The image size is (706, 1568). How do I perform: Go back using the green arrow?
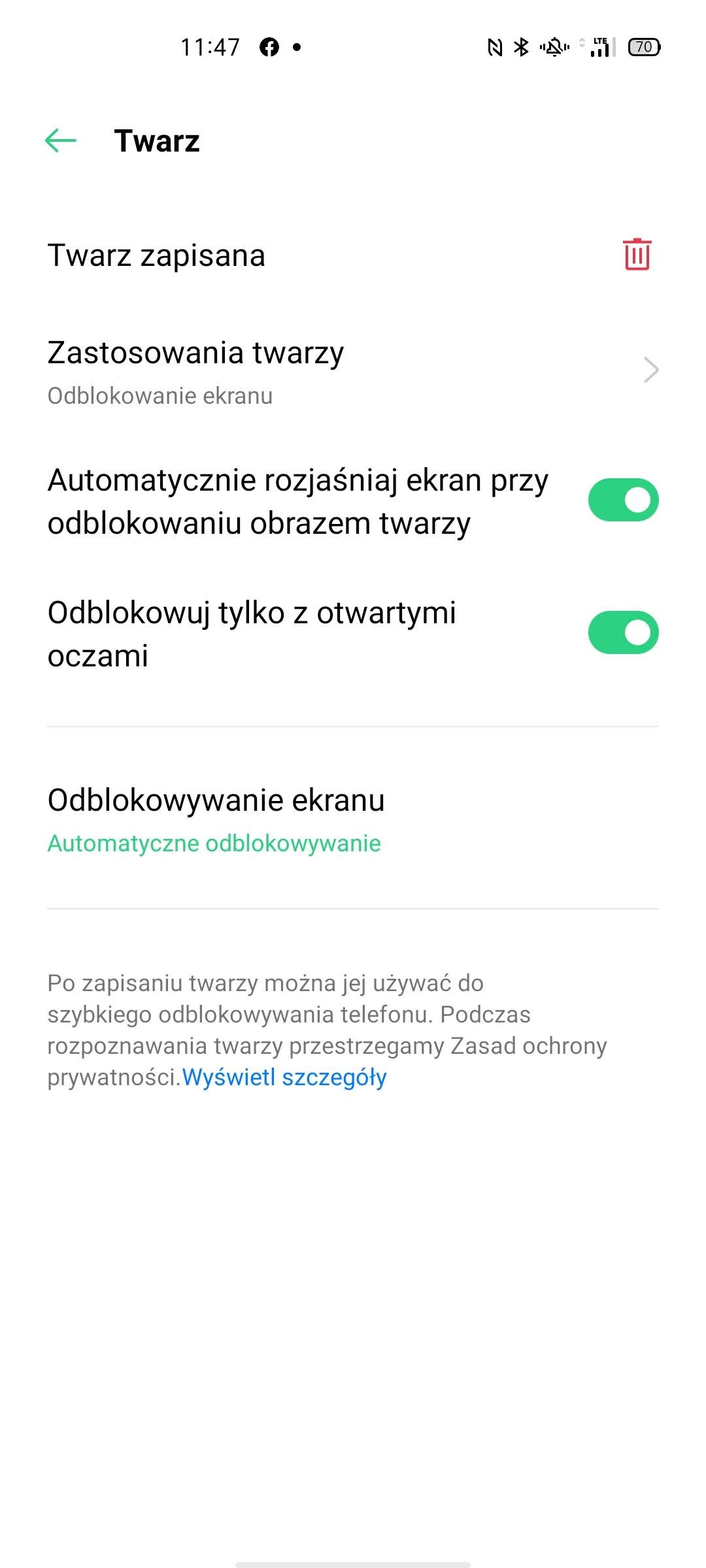click(x=61, y=140)
